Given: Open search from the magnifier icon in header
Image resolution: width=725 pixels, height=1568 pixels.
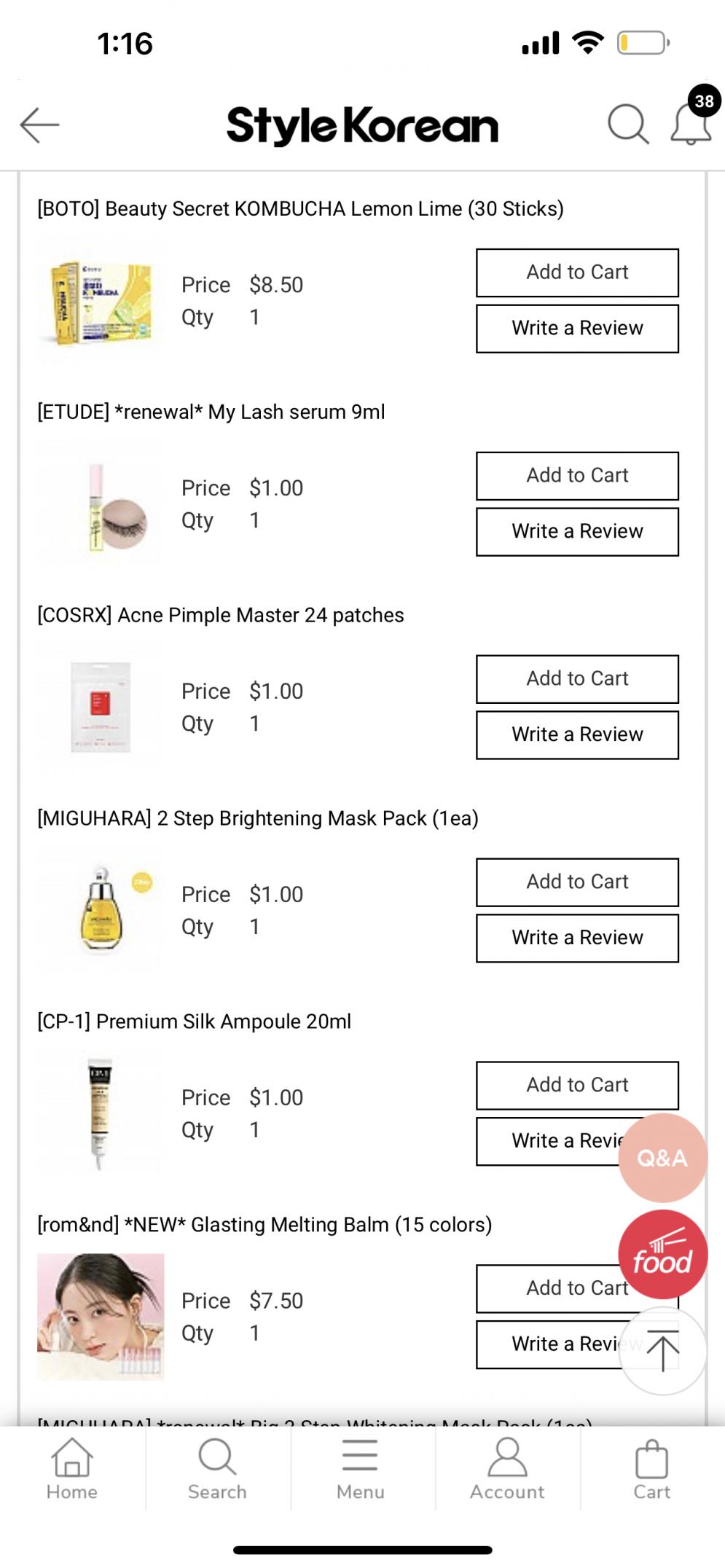Looking at the screenshot, I should click(627, 125).
